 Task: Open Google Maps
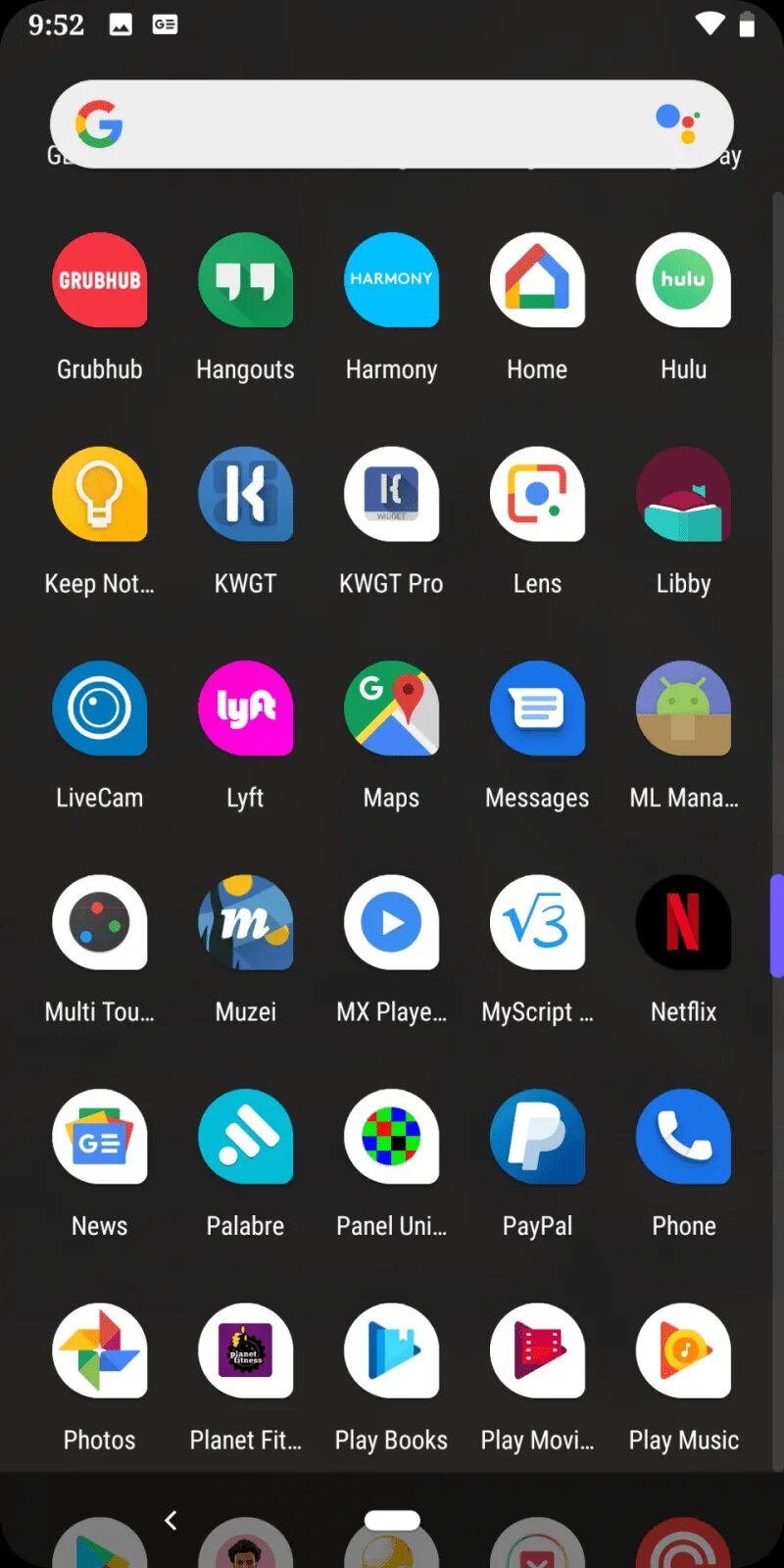[391, 709]
